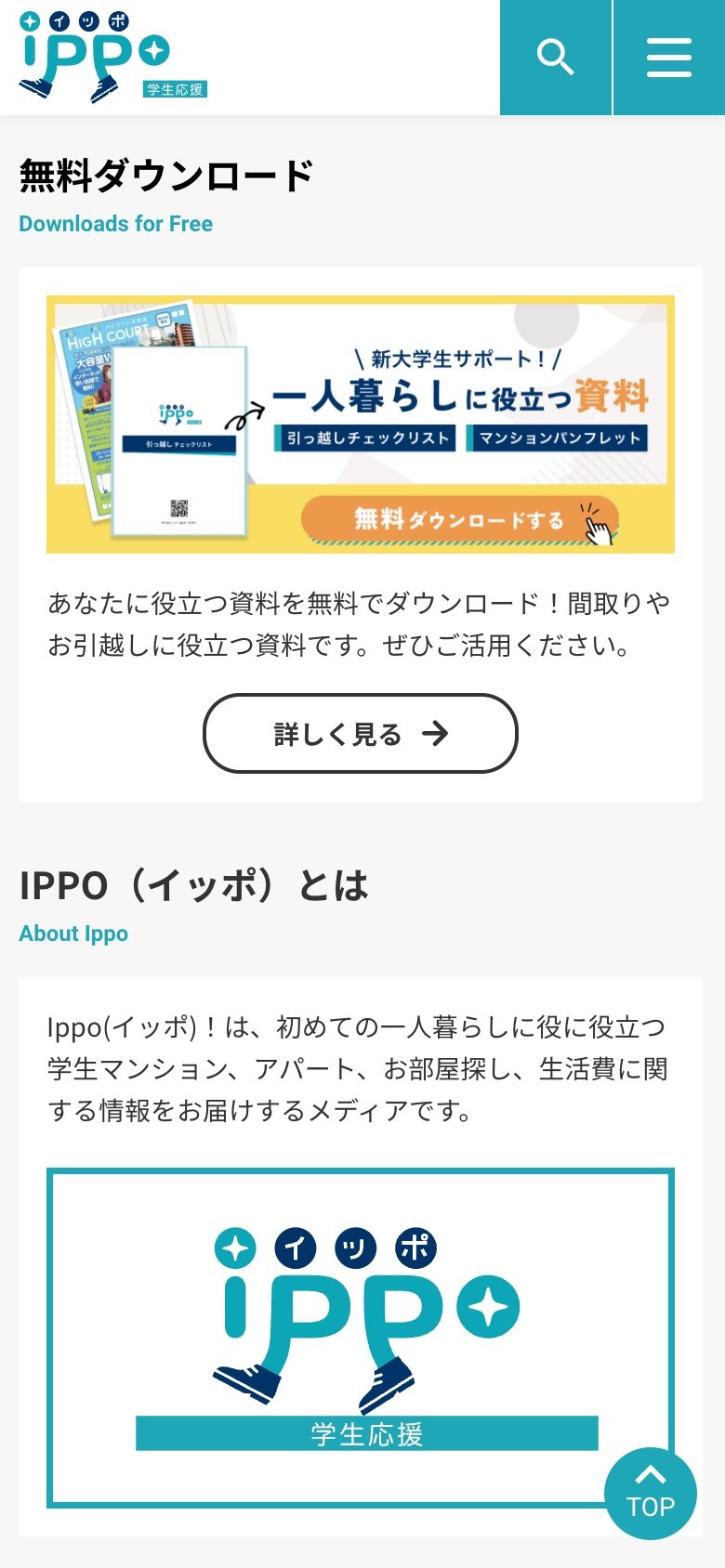Tap the 詳しく見る button
This screenshot has width=725, height=1568.
pyautogui.click(x=361, y=734)
